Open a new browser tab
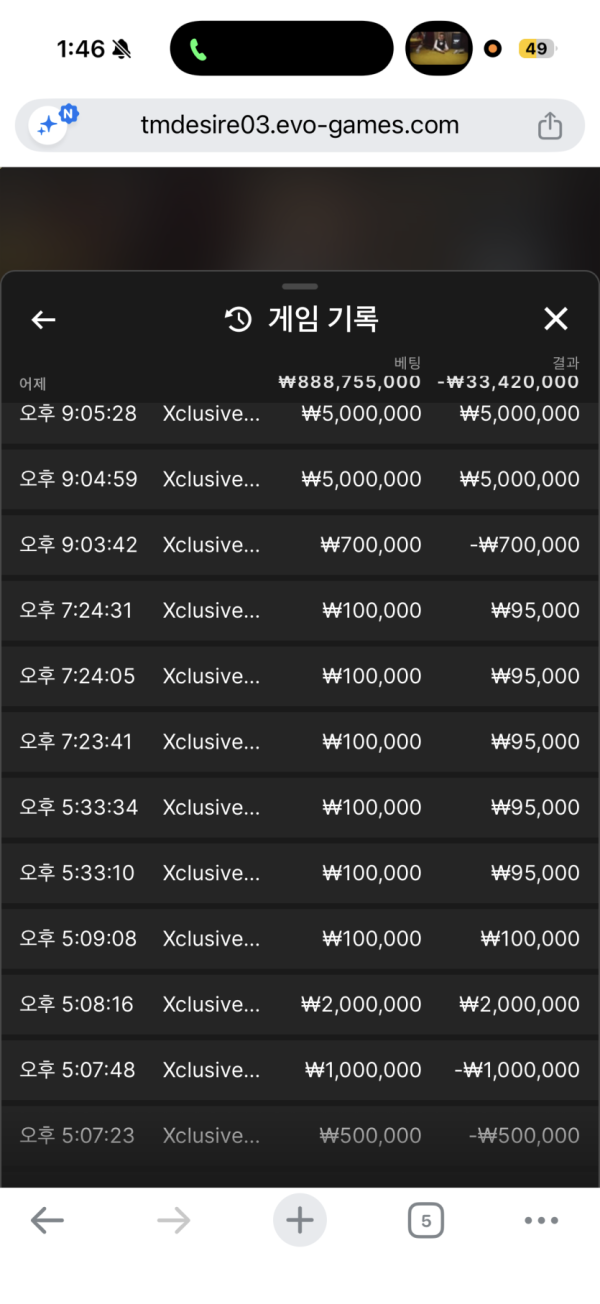 pyautogui.click(x=300, y=1220)
